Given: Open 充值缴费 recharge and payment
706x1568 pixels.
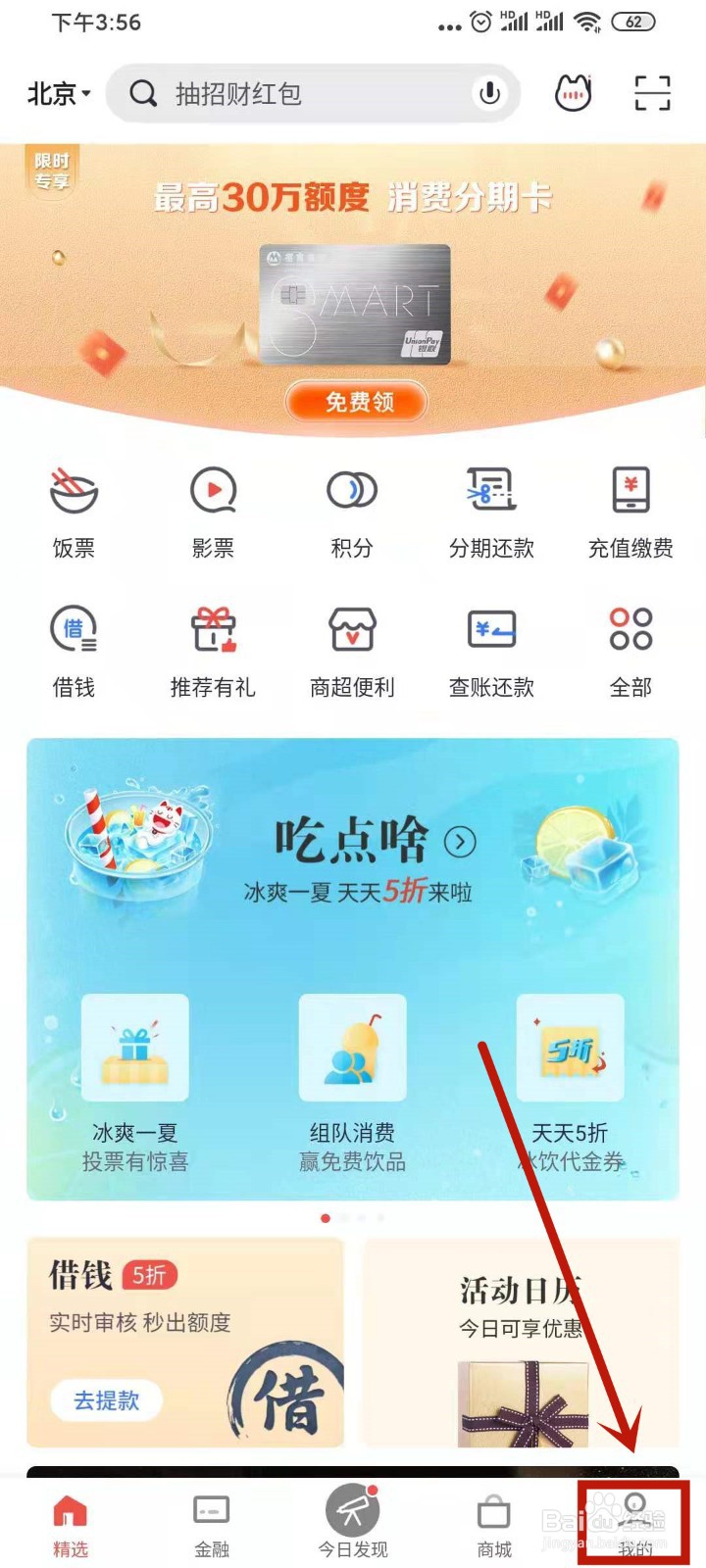Looking at the screenshot, I should pos(630,510).
